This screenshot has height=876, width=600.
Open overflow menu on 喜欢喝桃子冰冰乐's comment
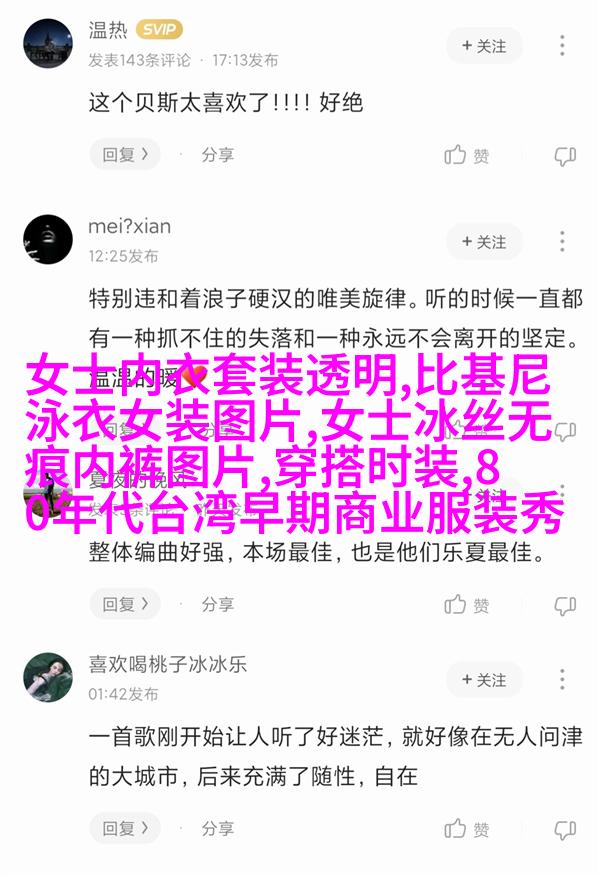click(564, 680)
